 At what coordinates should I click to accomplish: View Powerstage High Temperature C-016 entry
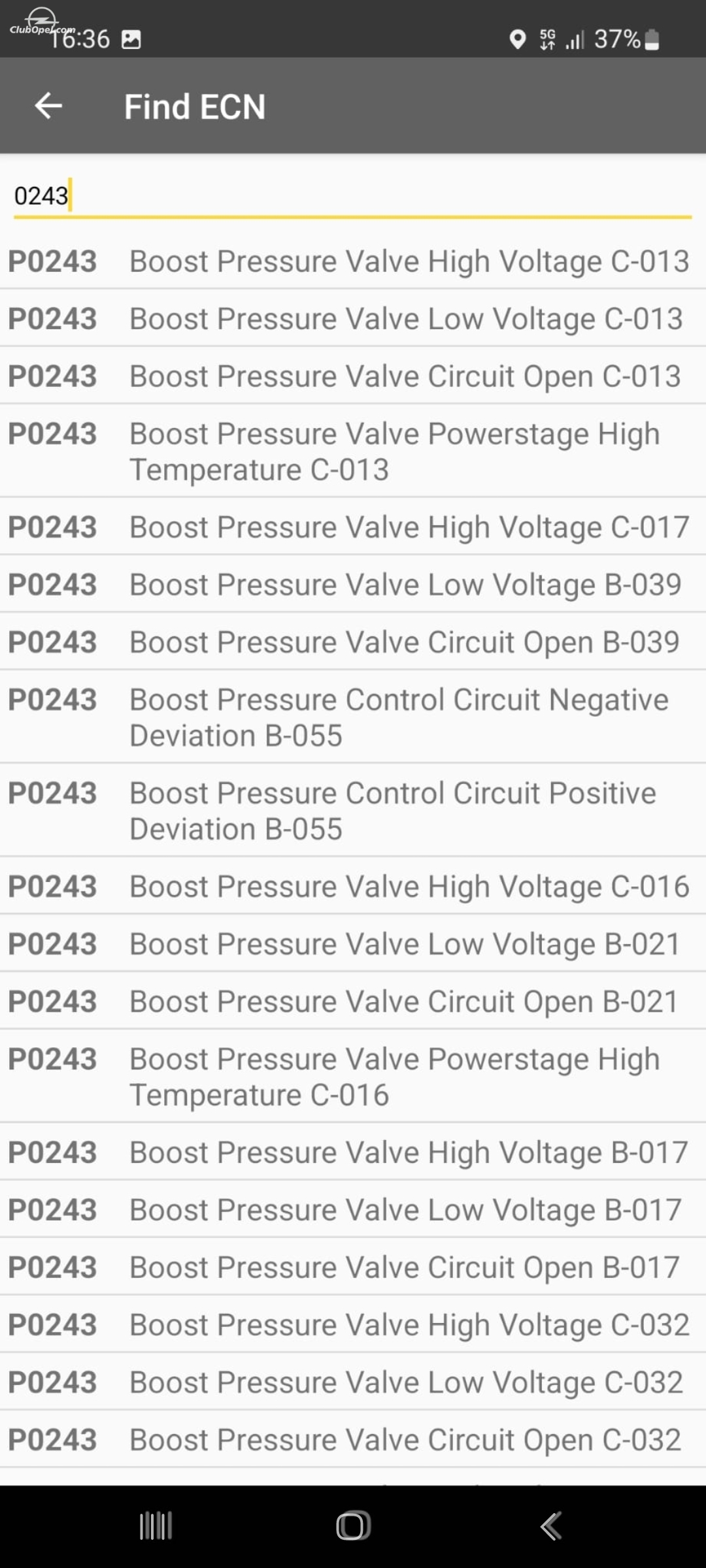pyautogui.click(x=353, y=1076)
